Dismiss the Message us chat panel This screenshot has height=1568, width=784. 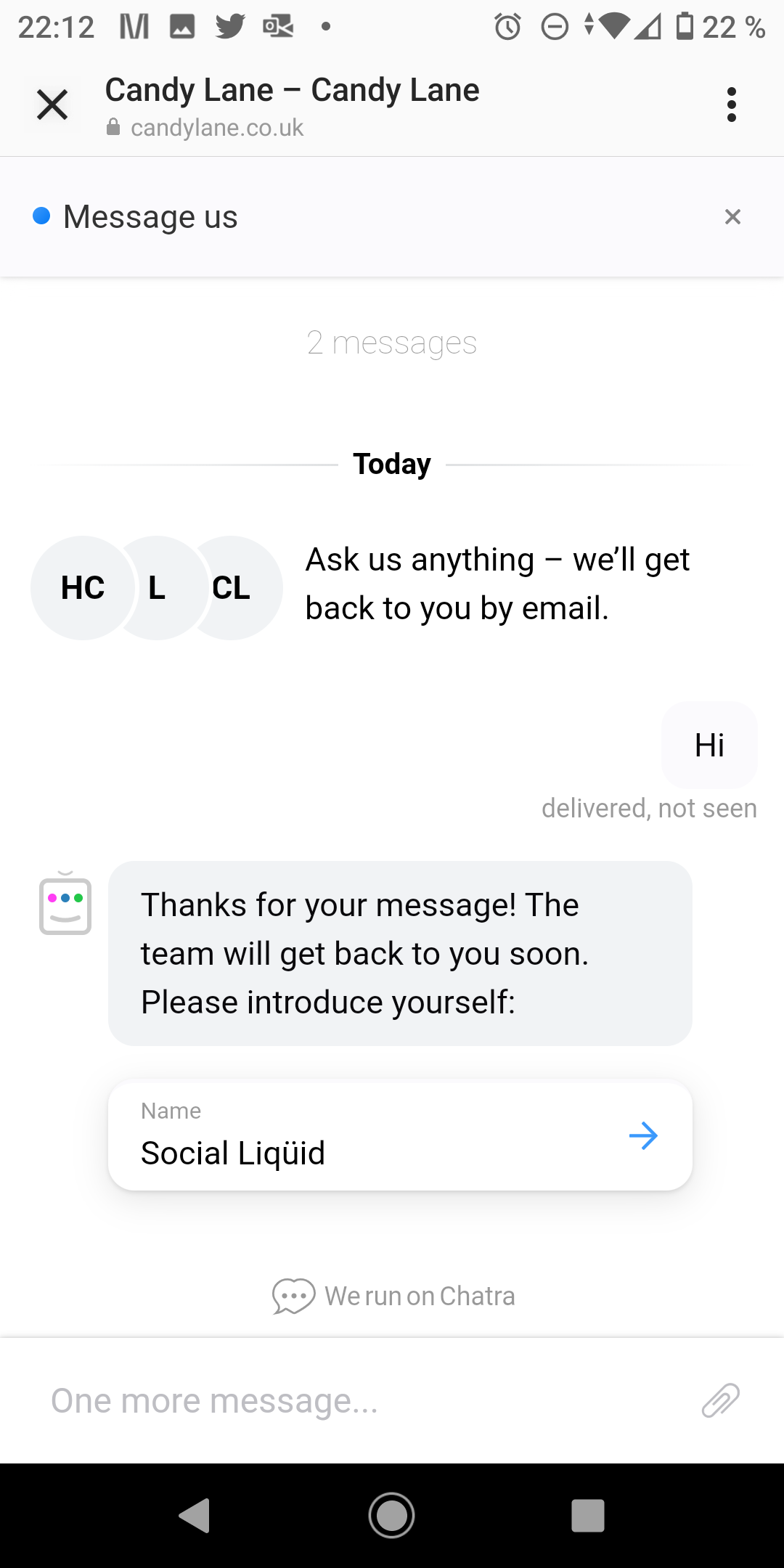732,216
